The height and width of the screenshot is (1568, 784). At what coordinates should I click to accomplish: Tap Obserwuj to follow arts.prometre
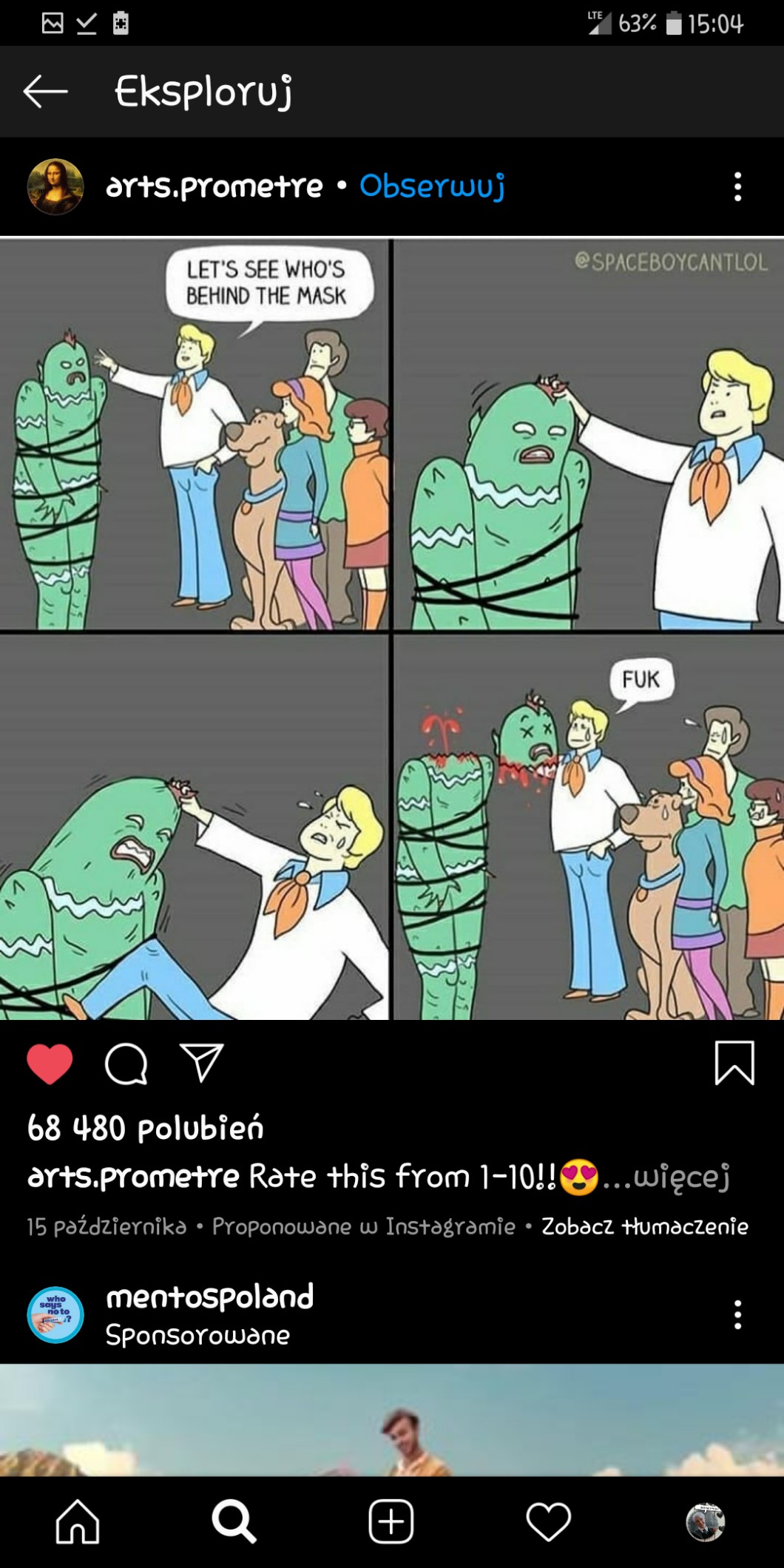point(432,186)
